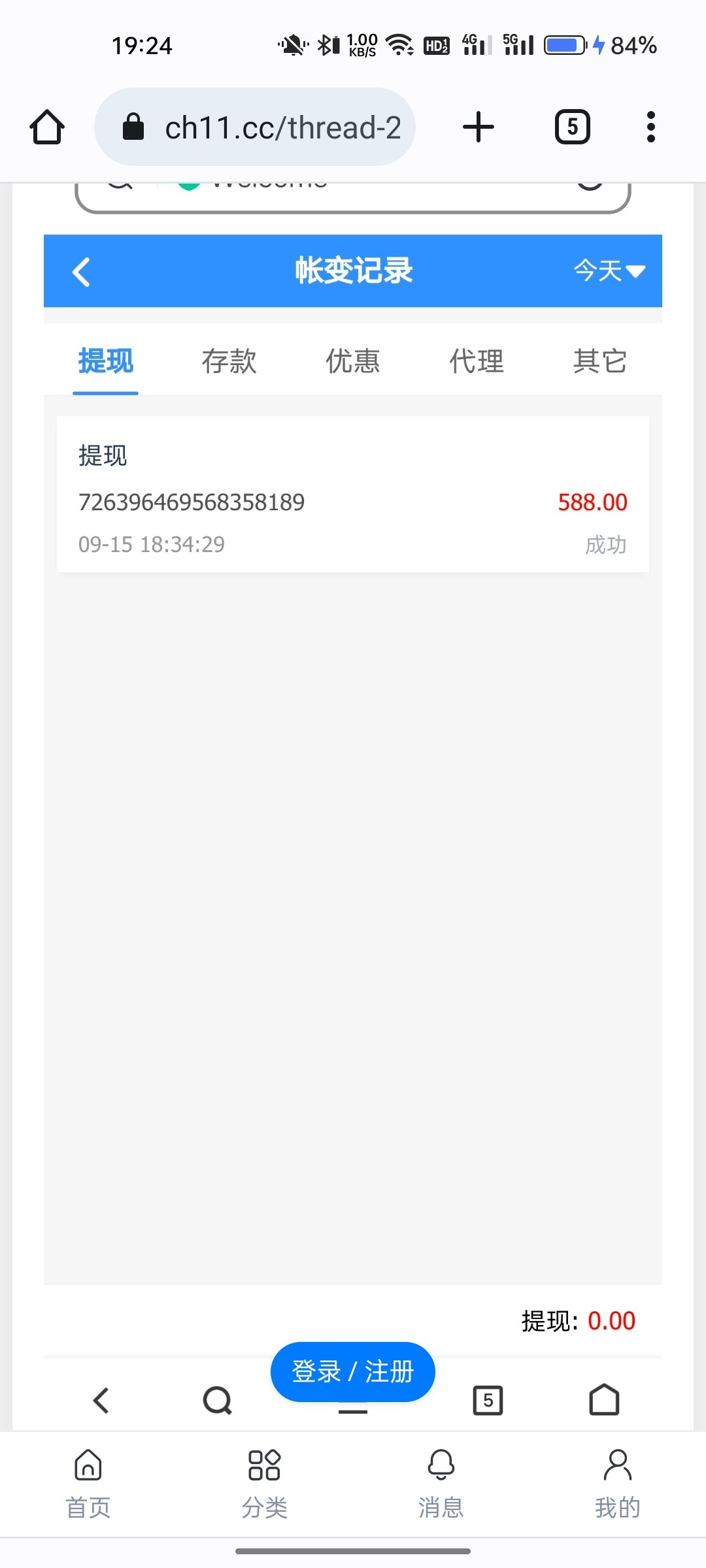
Task: Open the browser overflow menu
Action: 650,127
